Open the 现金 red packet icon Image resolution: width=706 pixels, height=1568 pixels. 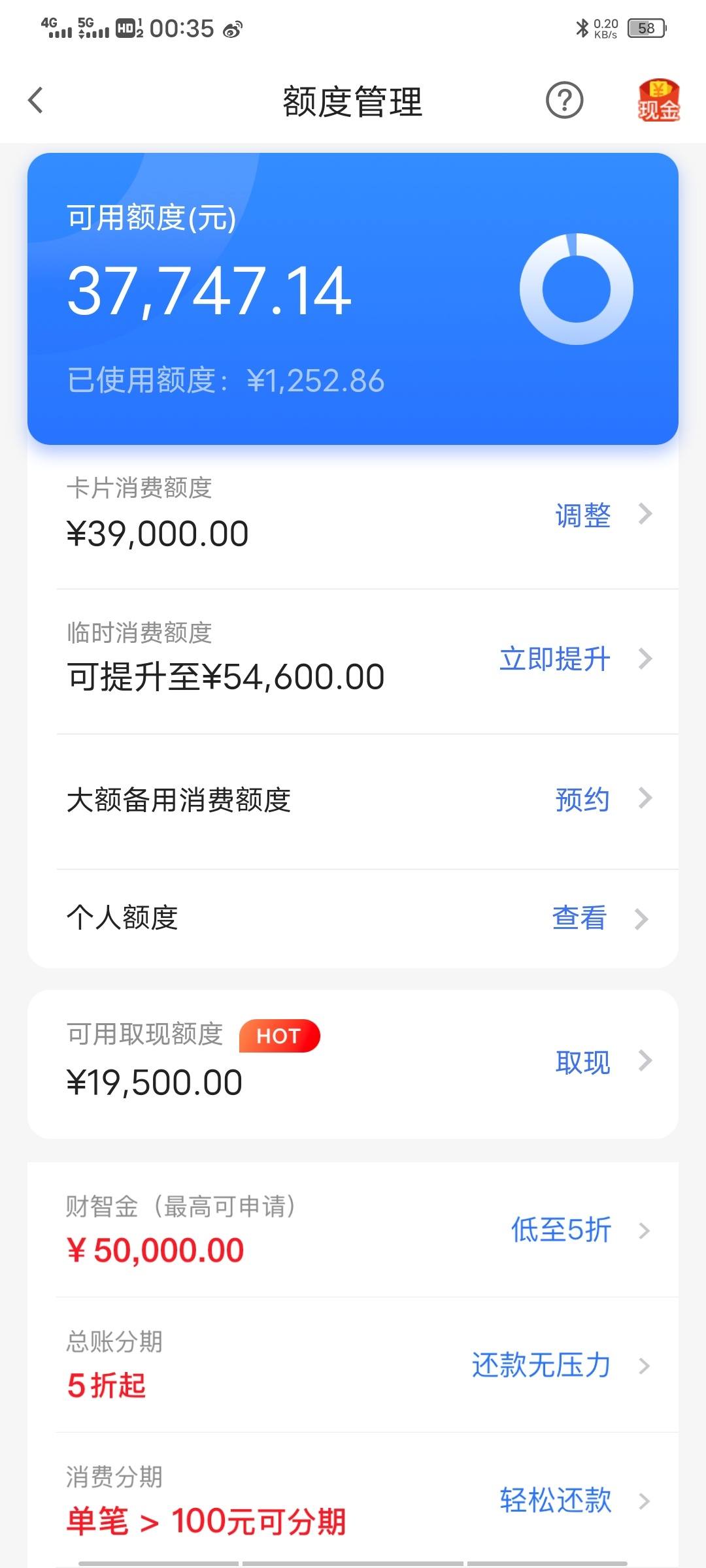[x=658, y=100]
